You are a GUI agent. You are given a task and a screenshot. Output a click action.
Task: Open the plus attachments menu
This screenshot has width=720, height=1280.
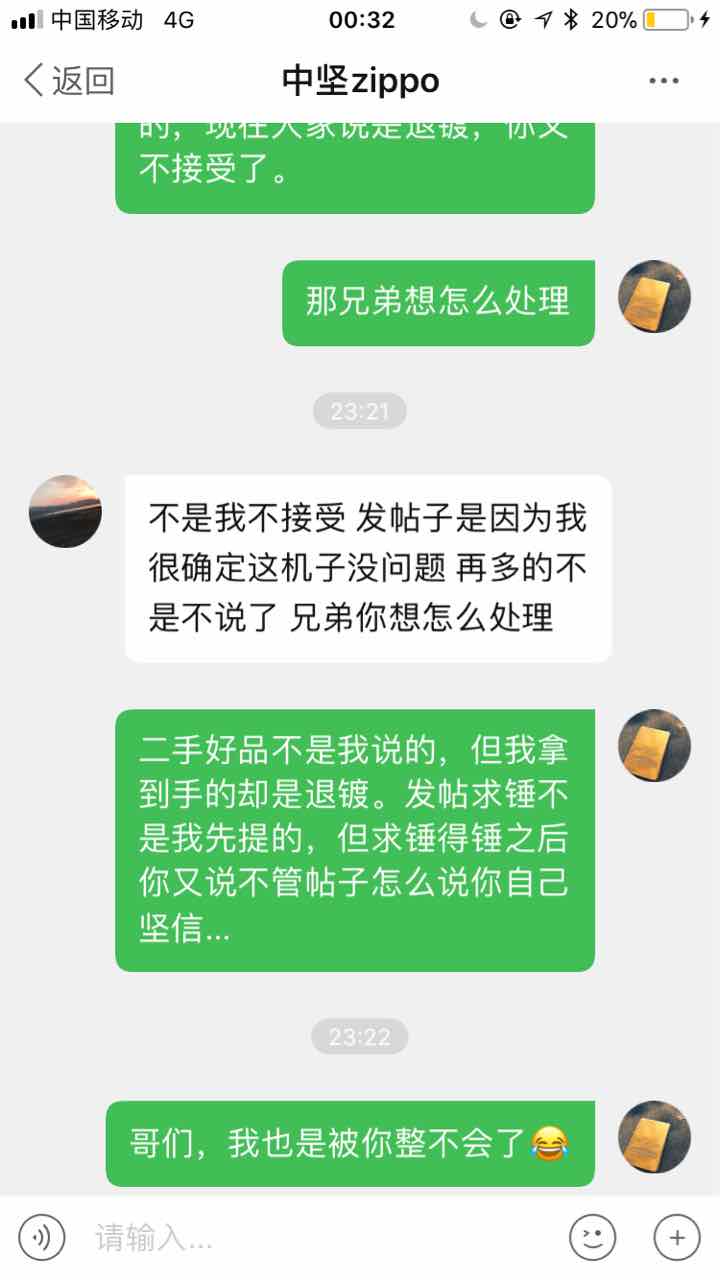[677, 1238]
